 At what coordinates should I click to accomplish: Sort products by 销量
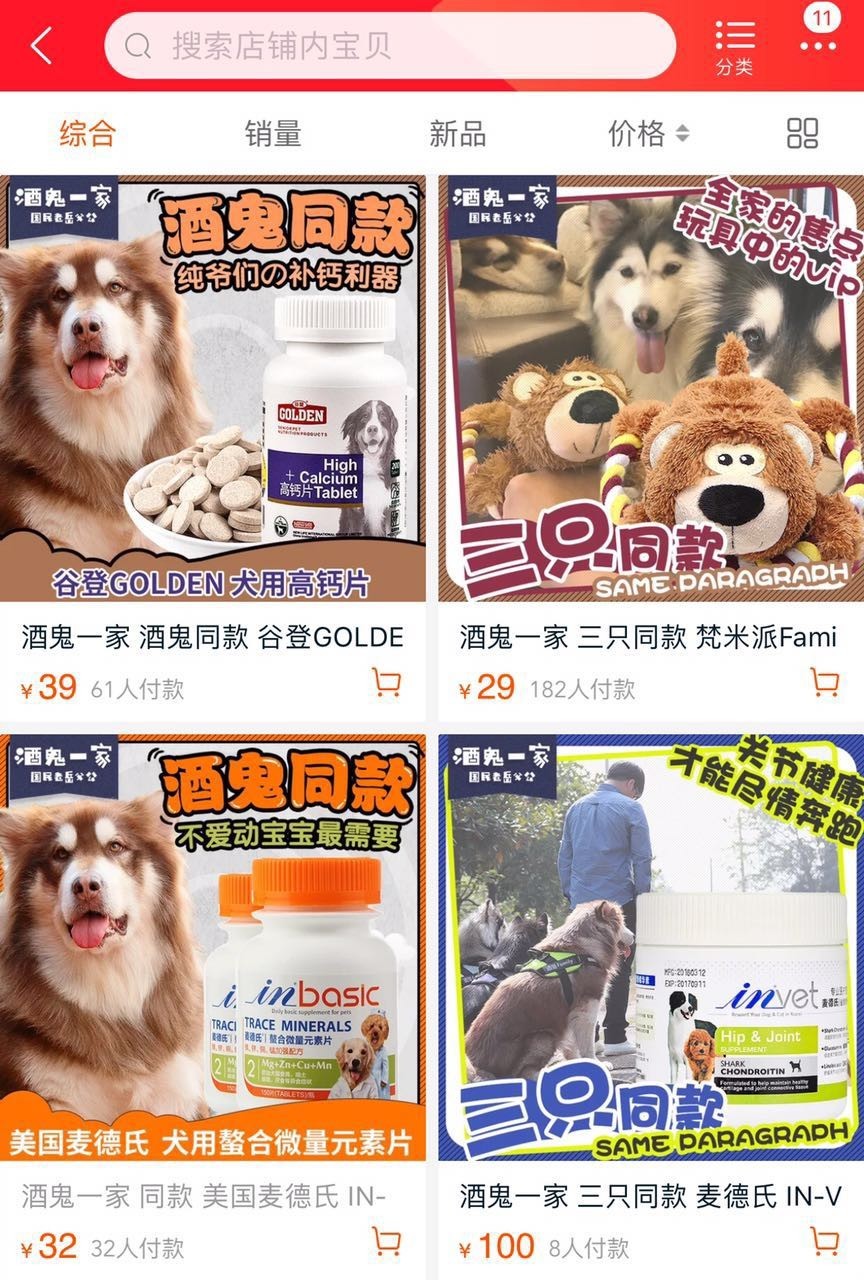(273, 134)
